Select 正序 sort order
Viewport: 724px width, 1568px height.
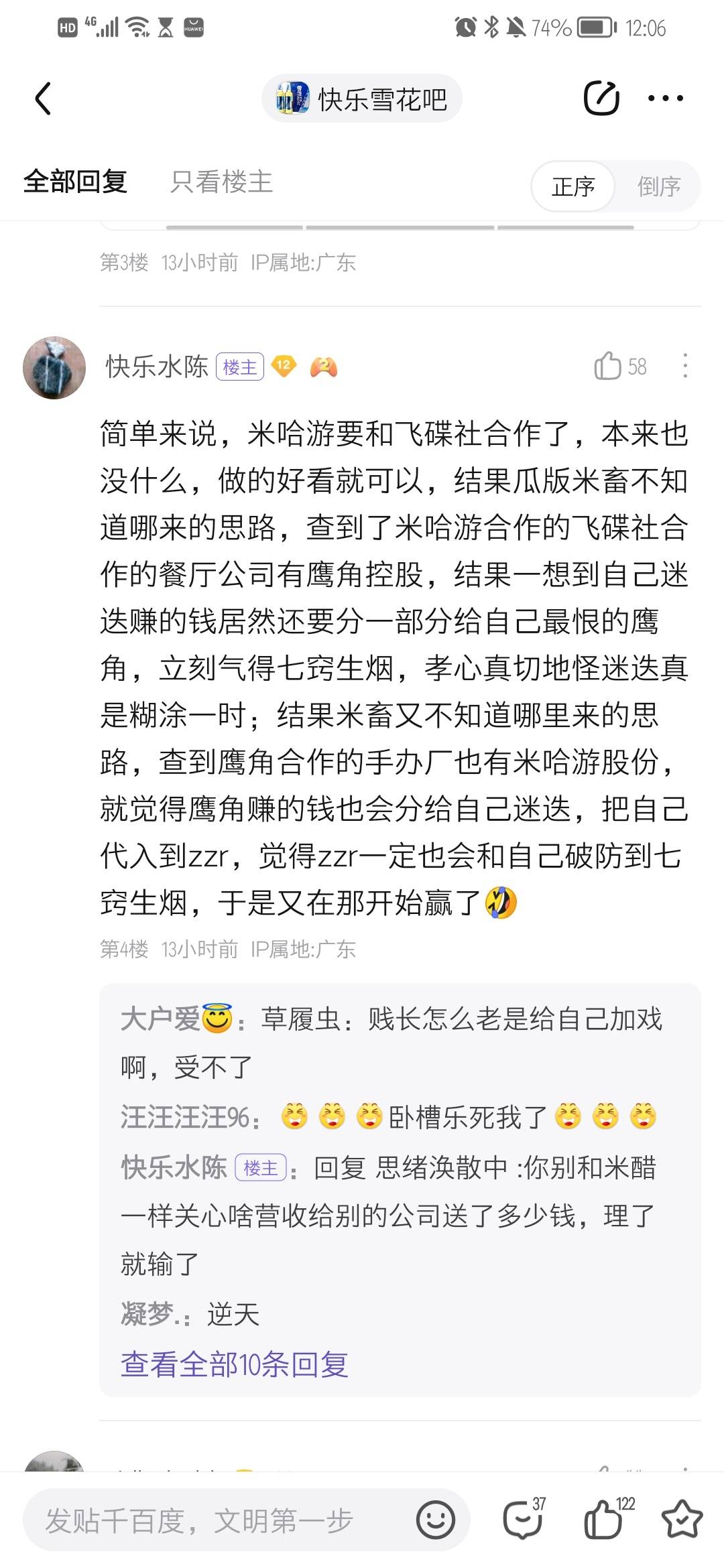point(573,186)
